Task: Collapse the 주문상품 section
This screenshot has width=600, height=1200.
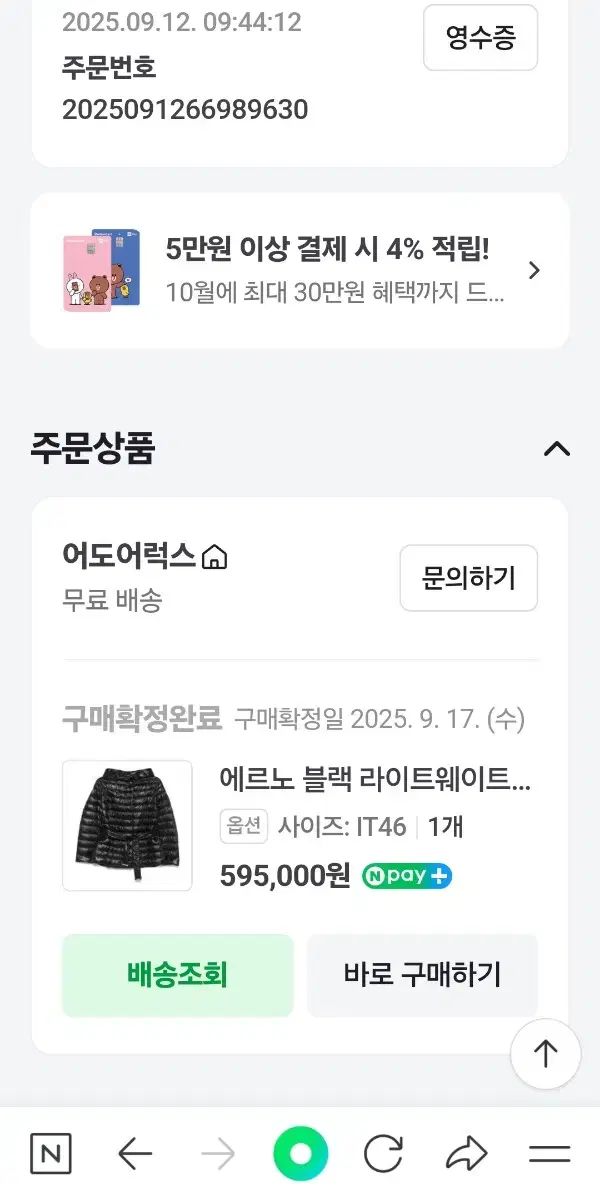Action: [556, 449]
